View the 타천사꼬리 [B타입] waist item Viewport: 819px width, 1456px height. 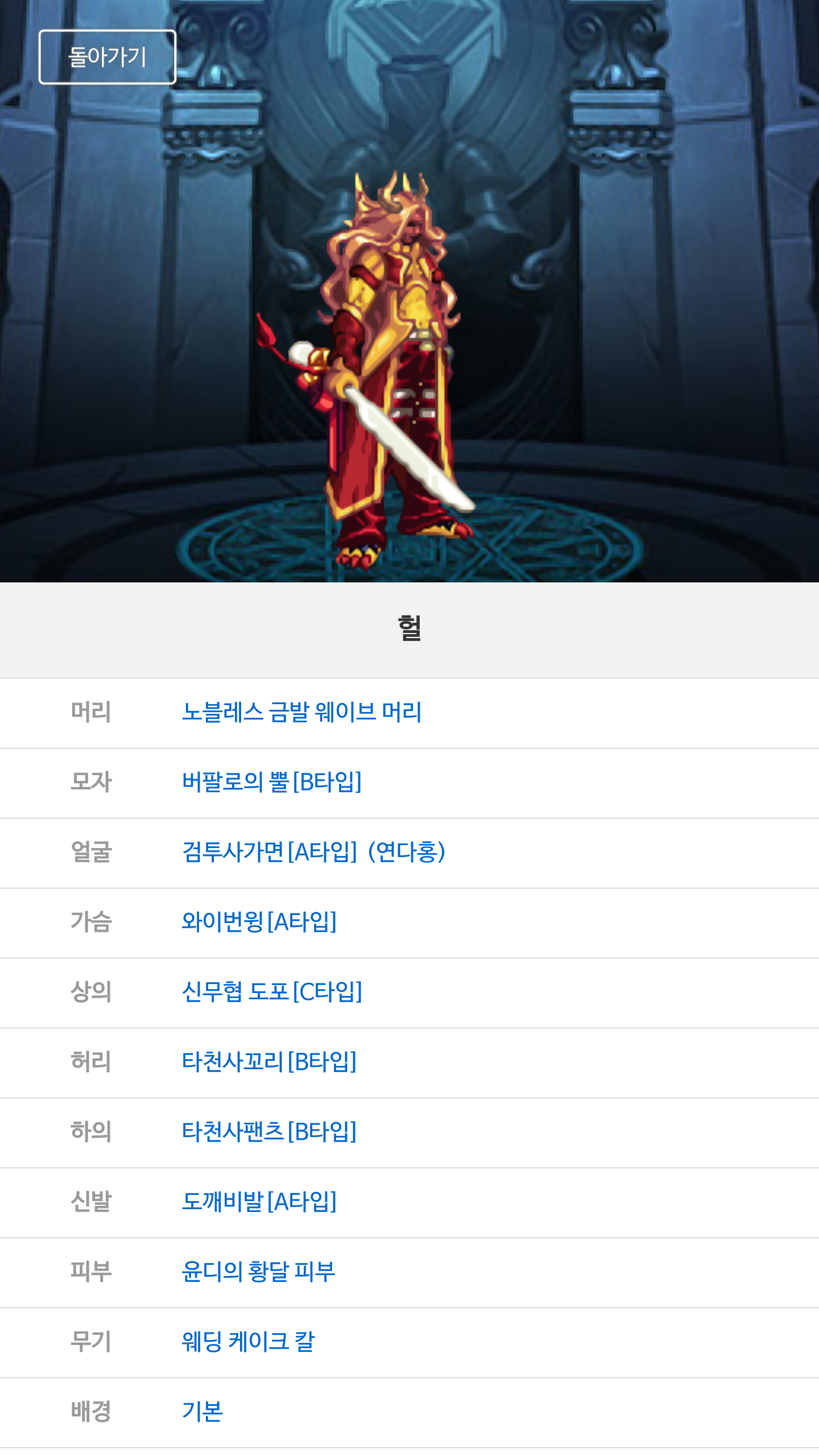268,1062
